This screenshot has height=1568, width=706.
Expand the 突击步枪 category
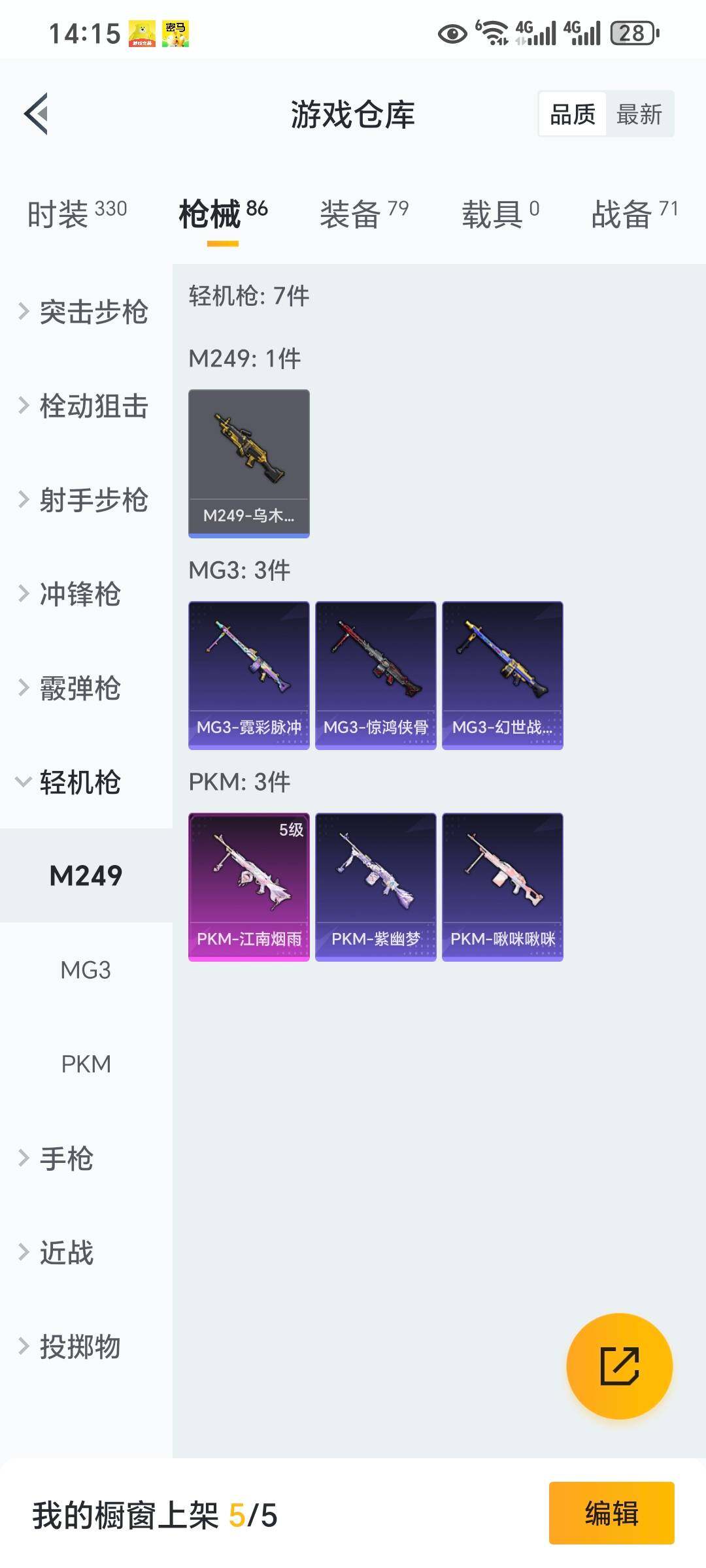[85, 312]
